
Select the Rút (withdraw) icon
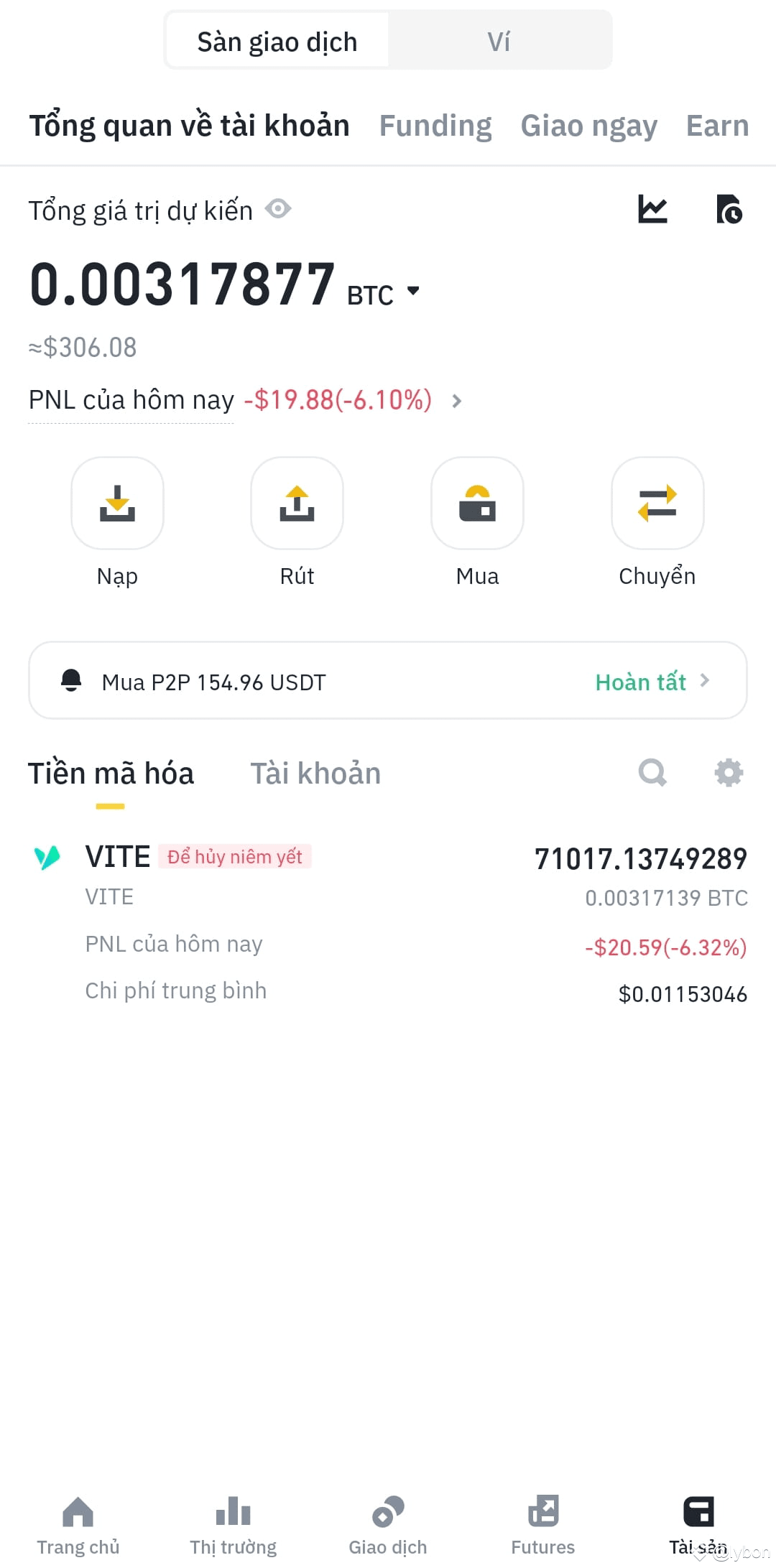(297, 503)
